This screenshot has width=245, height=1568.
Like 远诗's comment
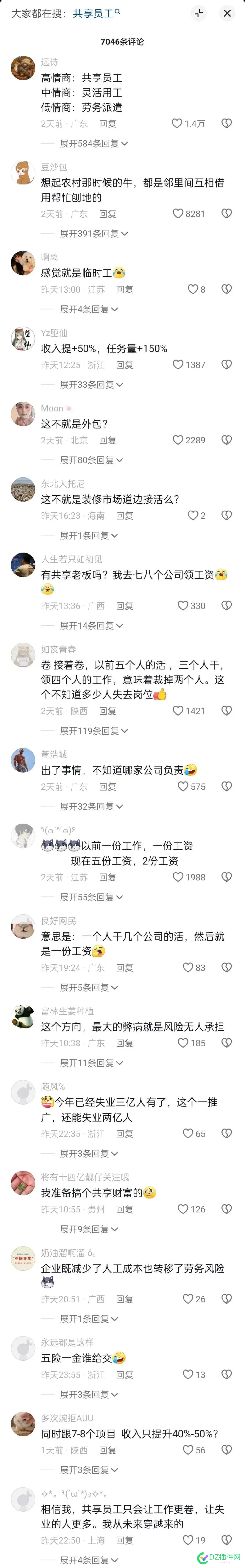177,124
